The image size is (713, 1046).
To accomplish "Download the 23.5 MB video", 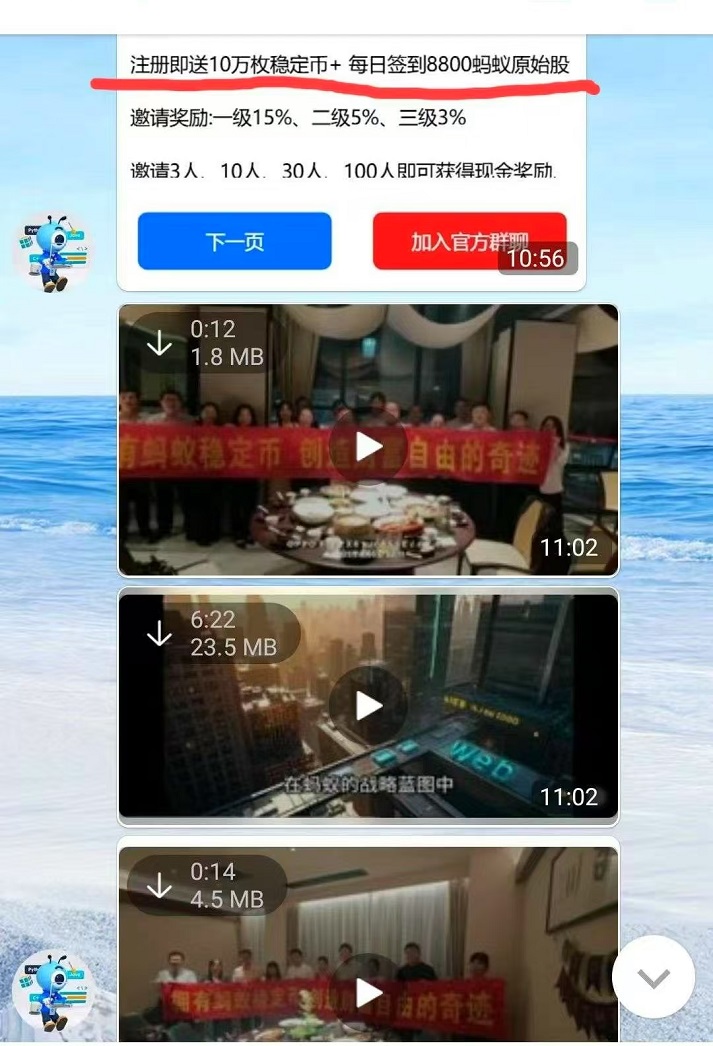I will click(x=159, y=634).
